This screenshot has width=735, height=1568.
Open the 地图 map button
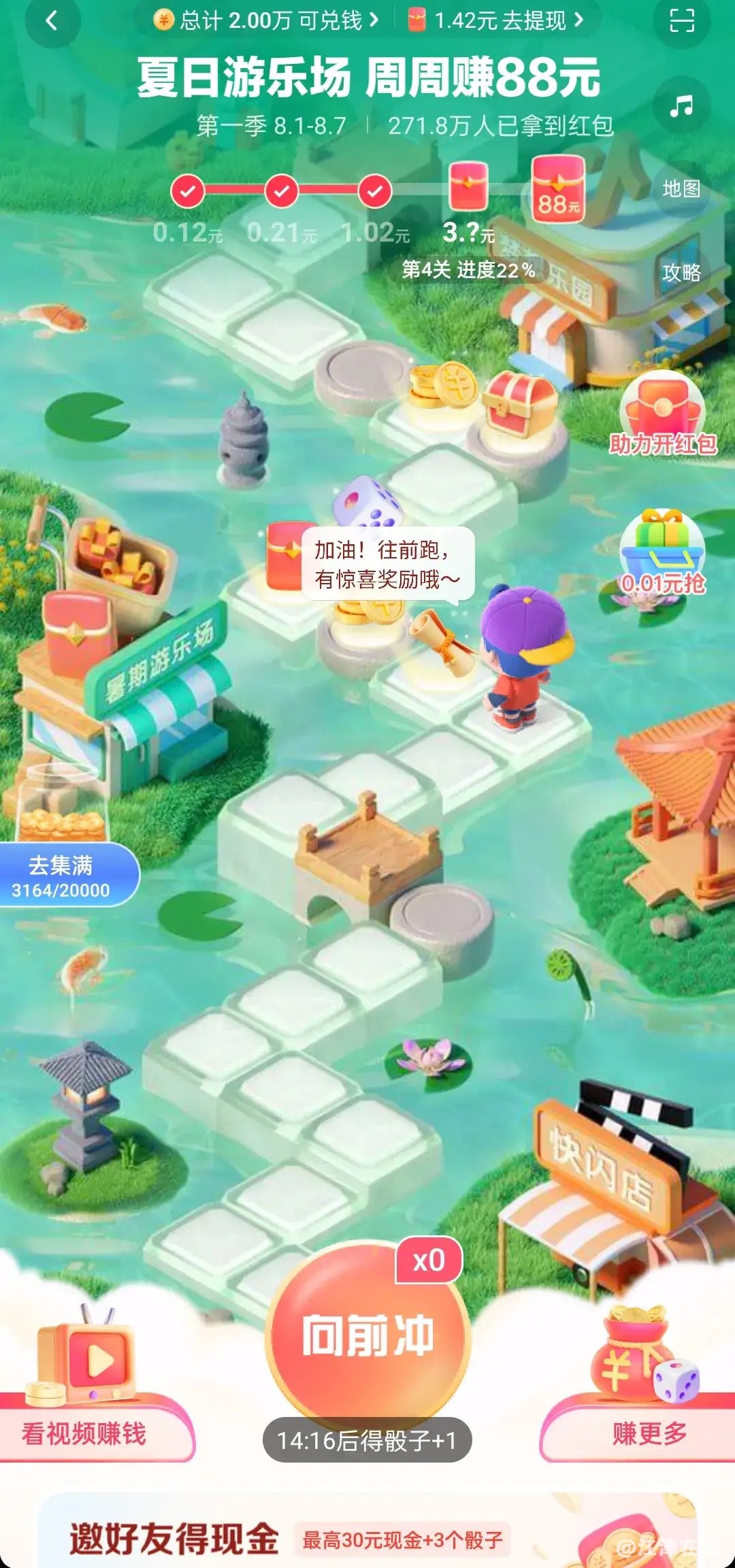point(681,188)
